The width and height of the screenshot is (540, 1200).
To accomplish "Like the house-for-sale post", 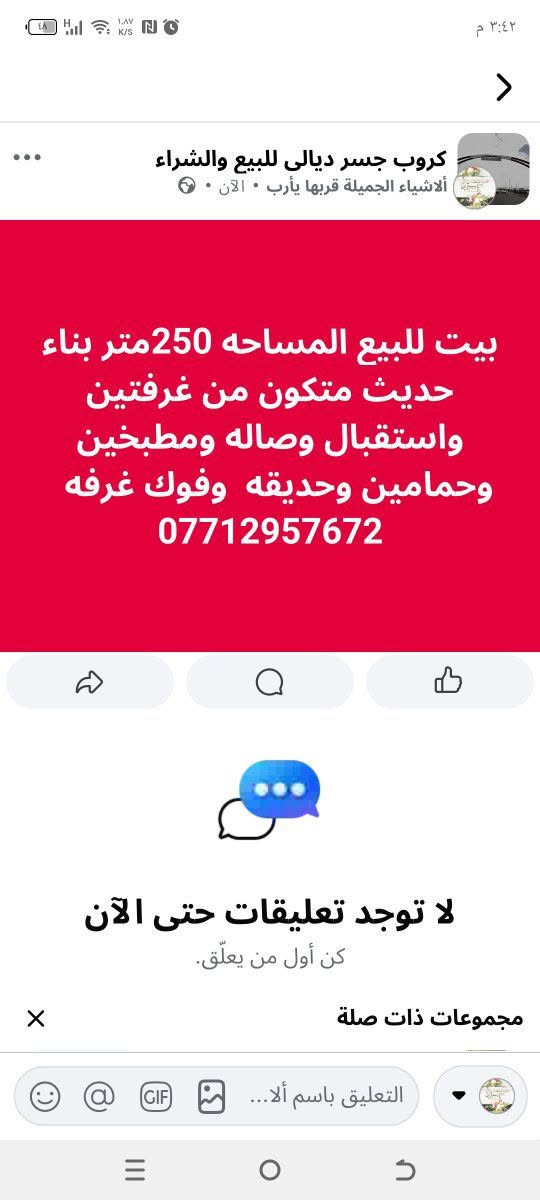I will (449, 682).
